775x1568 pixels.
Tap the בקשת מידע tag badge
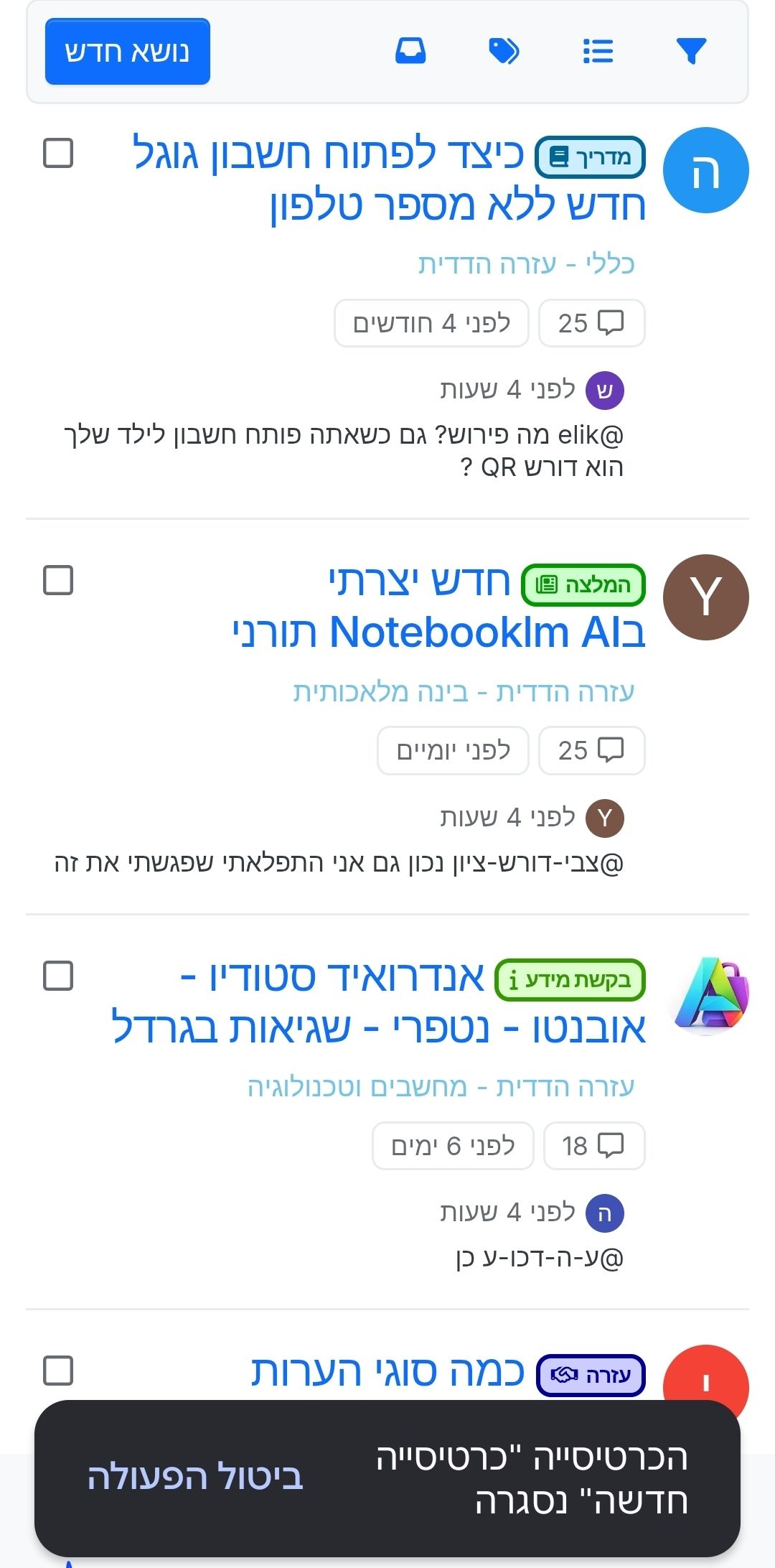(x=570, y=980)
